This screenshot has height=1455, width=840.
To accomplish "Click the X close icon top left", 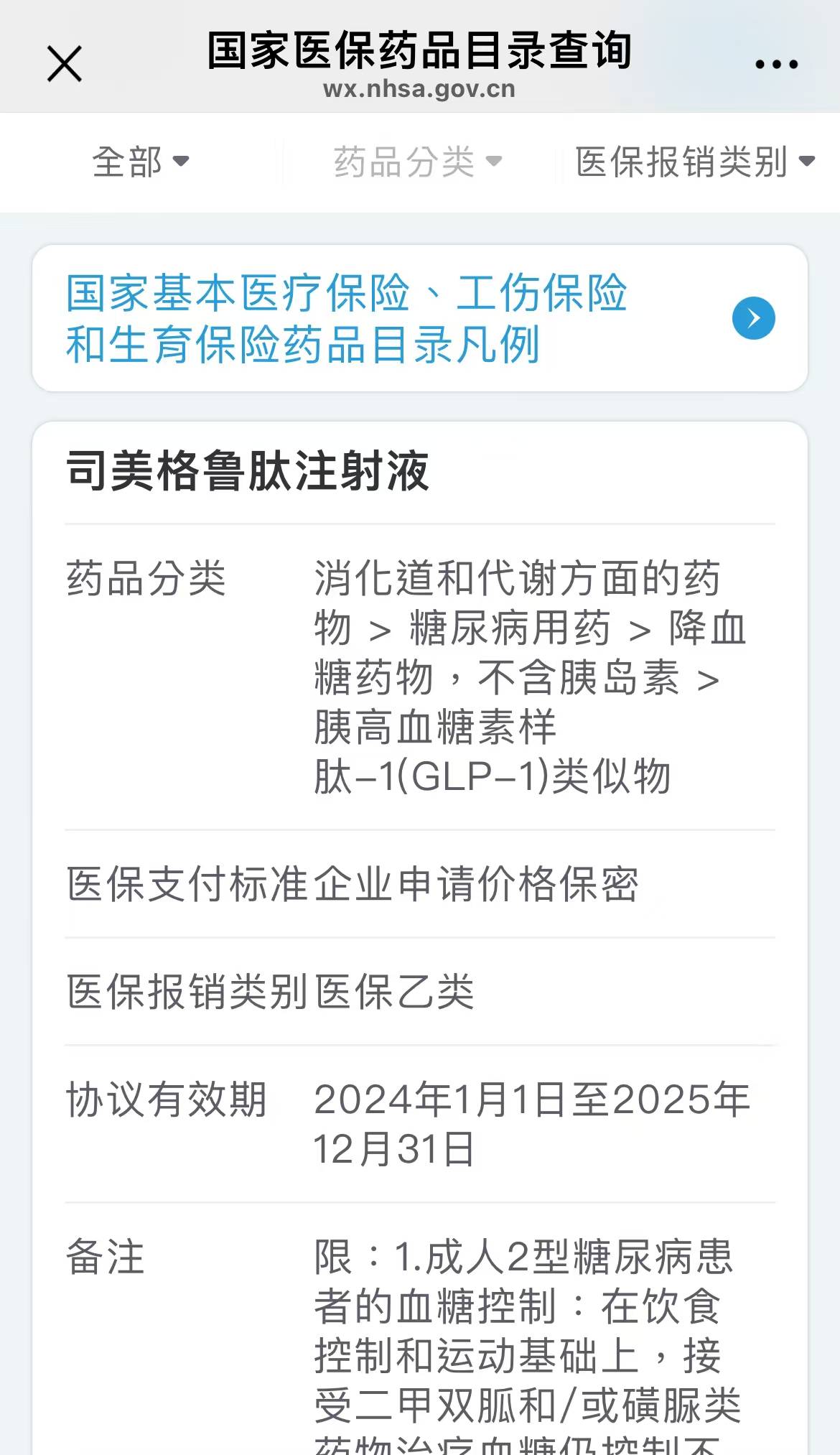I will point(65,63).
